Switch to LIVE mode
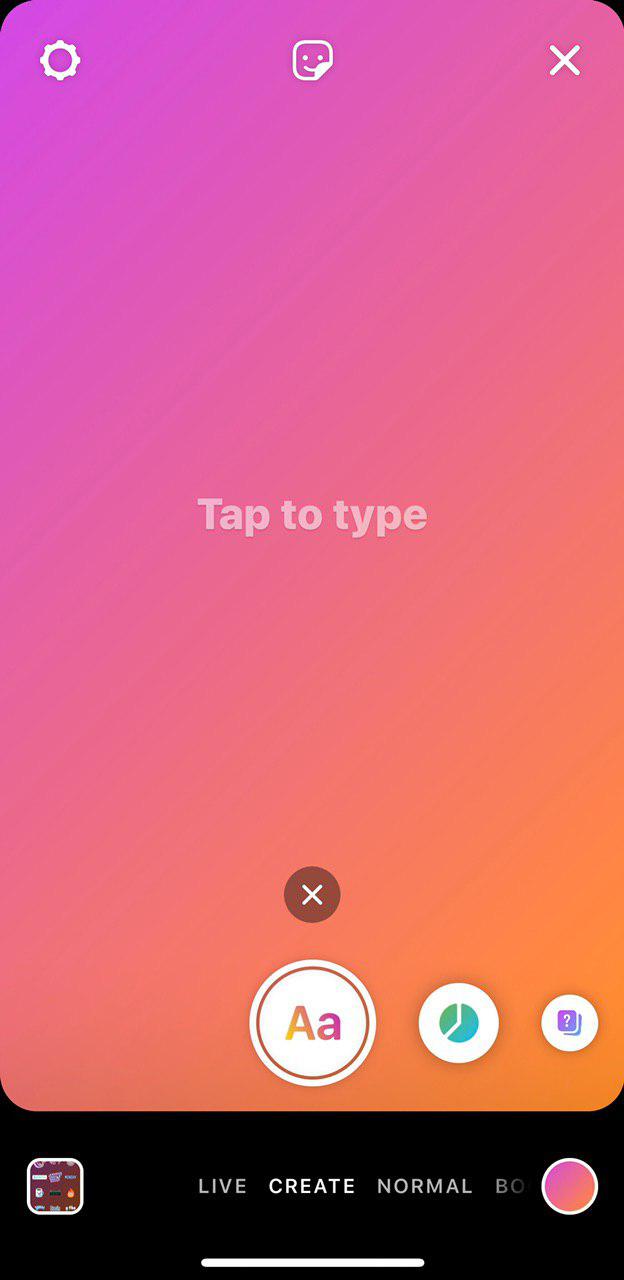This screenshot has height=1280, width=624. click(x=222, y=1186)
